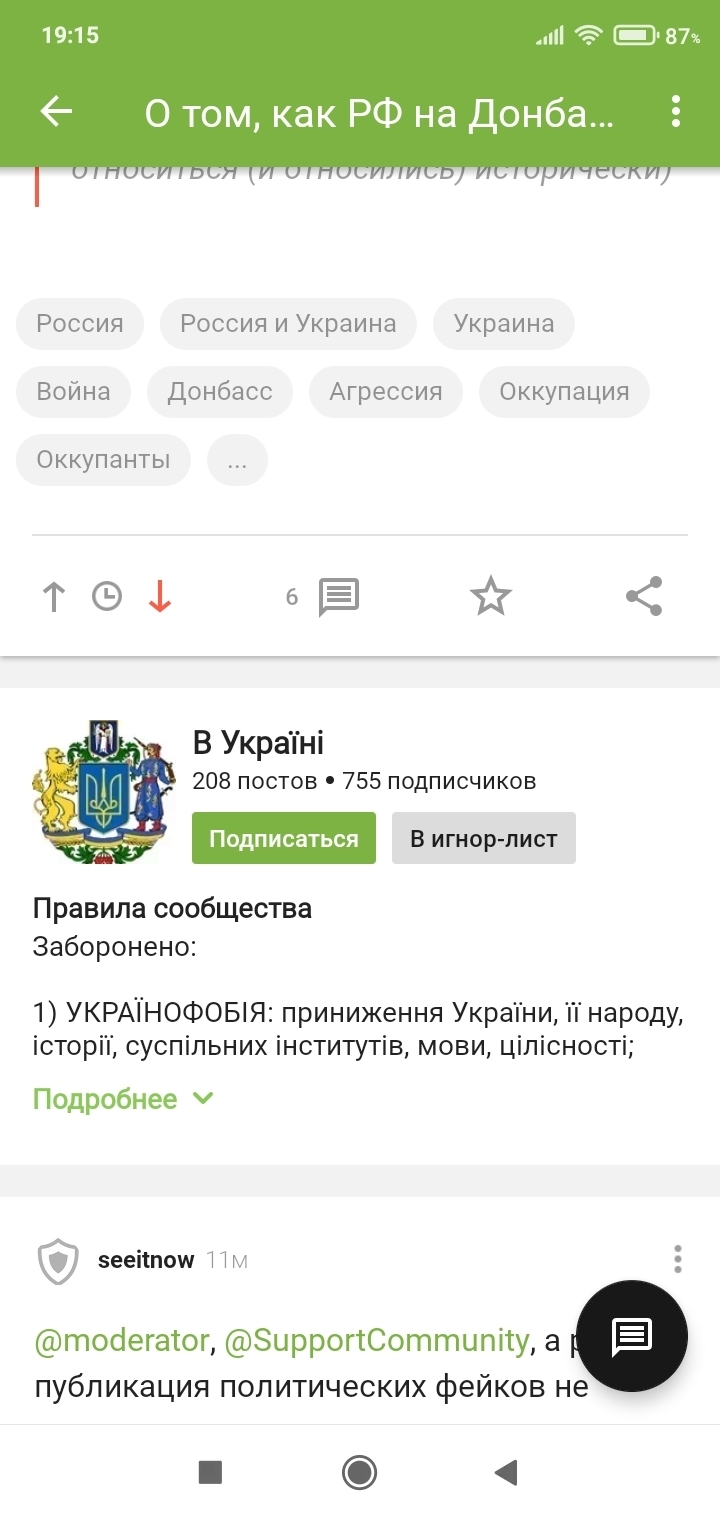
Task: Expand community rules with Подробнее
Action: click(x=123, y=1099)
